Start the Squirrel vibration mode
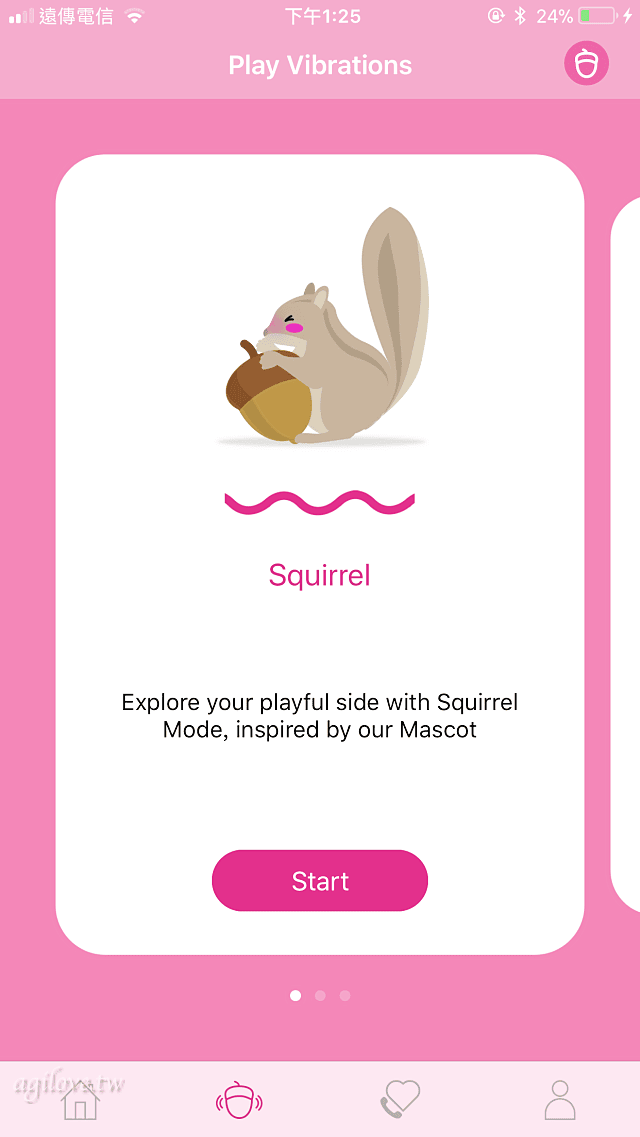The width and height of the screenshot is (640, 1137). click(x=320, y=881)
